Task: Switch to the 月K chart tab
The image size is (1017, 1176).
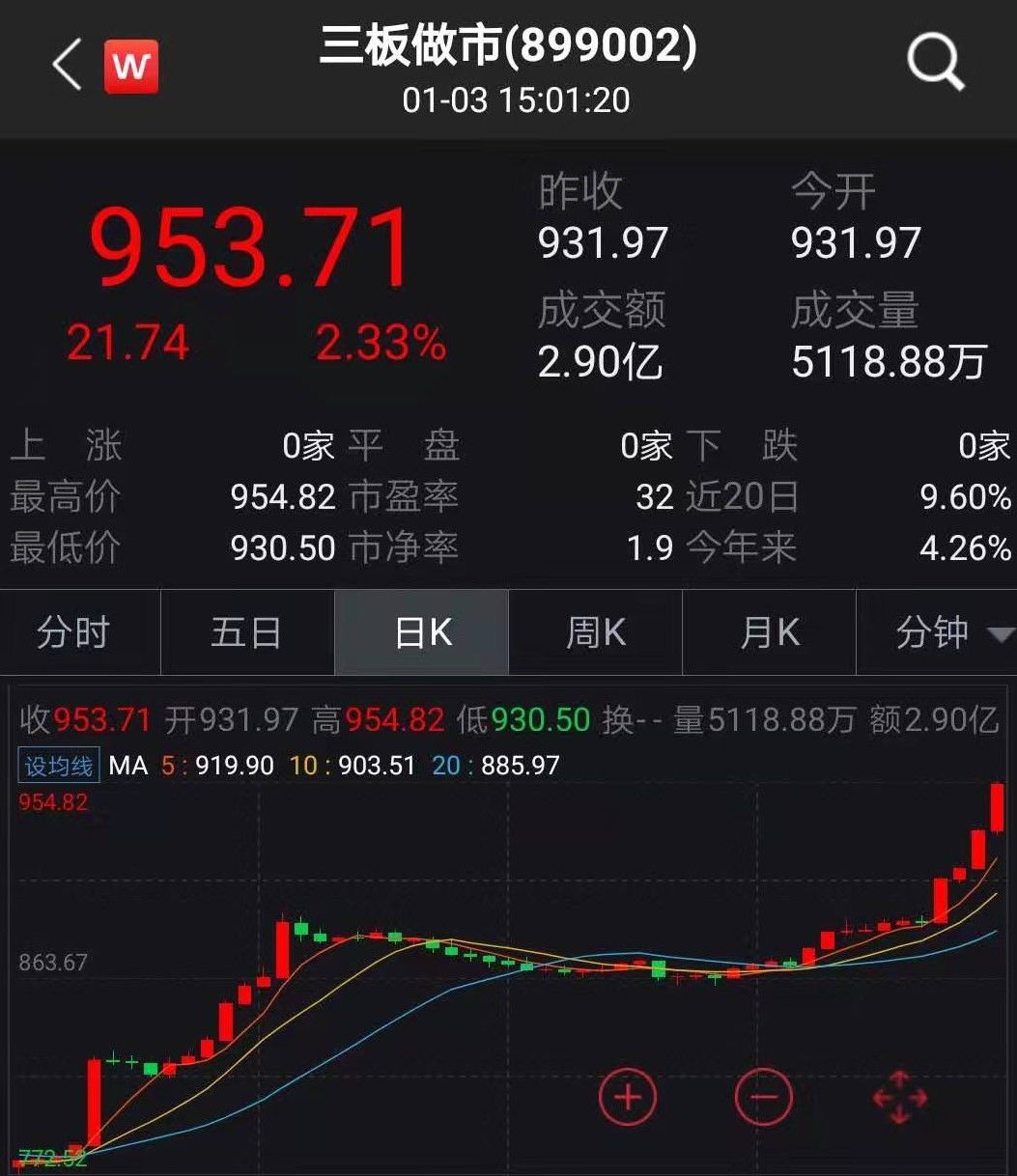Action: pyautogui.click(x=769, y=633)
